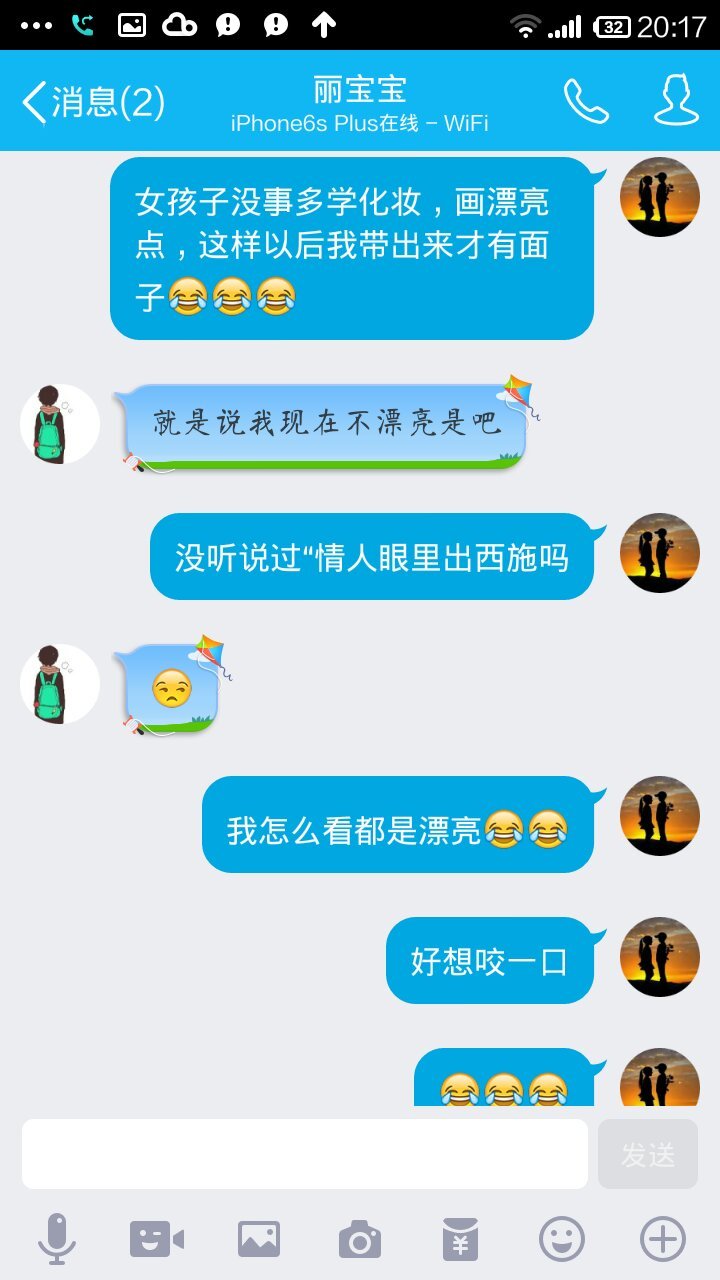Tap the message input field
This screenshot has width=720, height=1280.
coord(304,1154)
